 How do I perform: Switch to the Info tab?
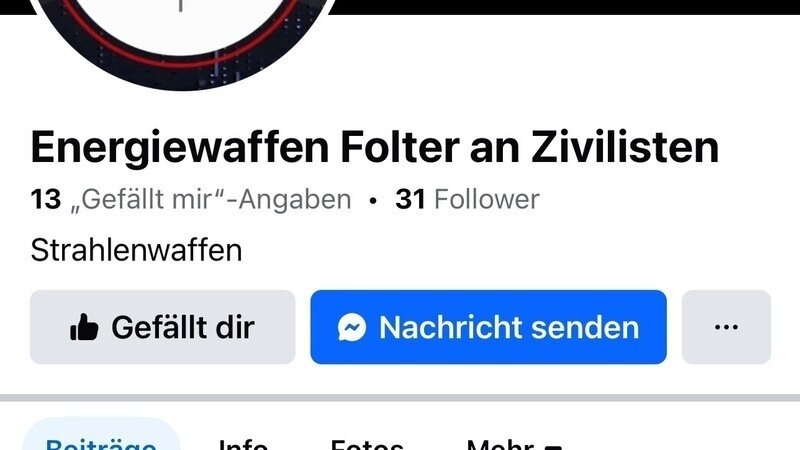243,442
